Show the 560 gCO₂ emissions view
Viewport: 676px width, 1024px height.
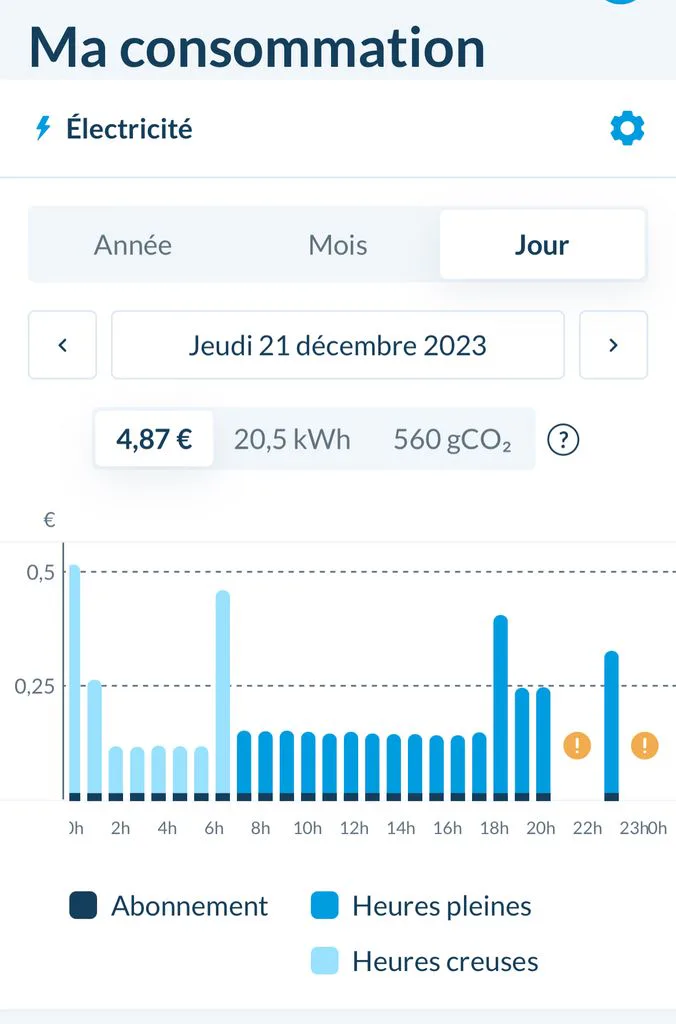(x=452, y=439)
